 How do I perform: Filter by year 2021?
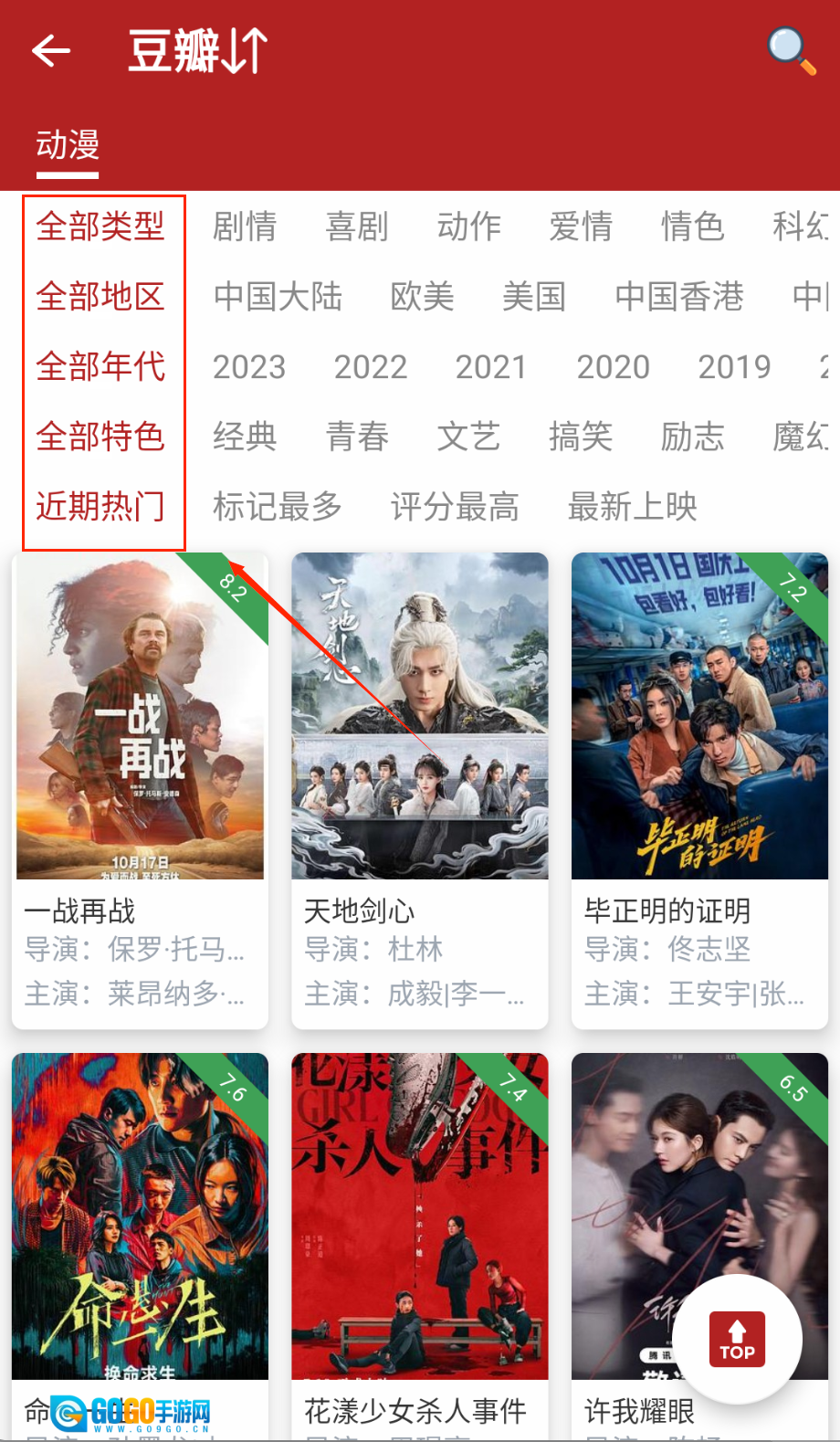tap(491, 367)
